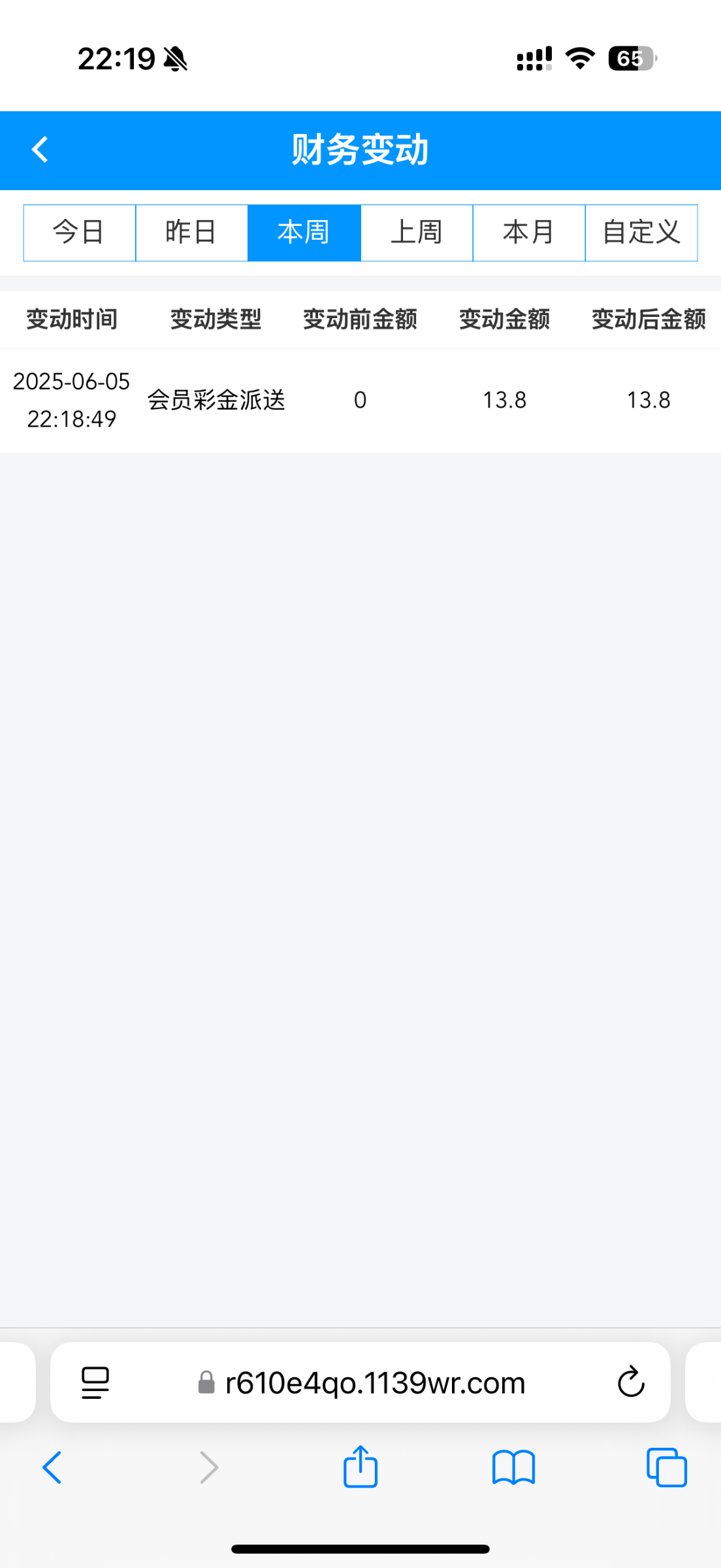Show records for 上周

pyautogui.click(x=417, y=233)
